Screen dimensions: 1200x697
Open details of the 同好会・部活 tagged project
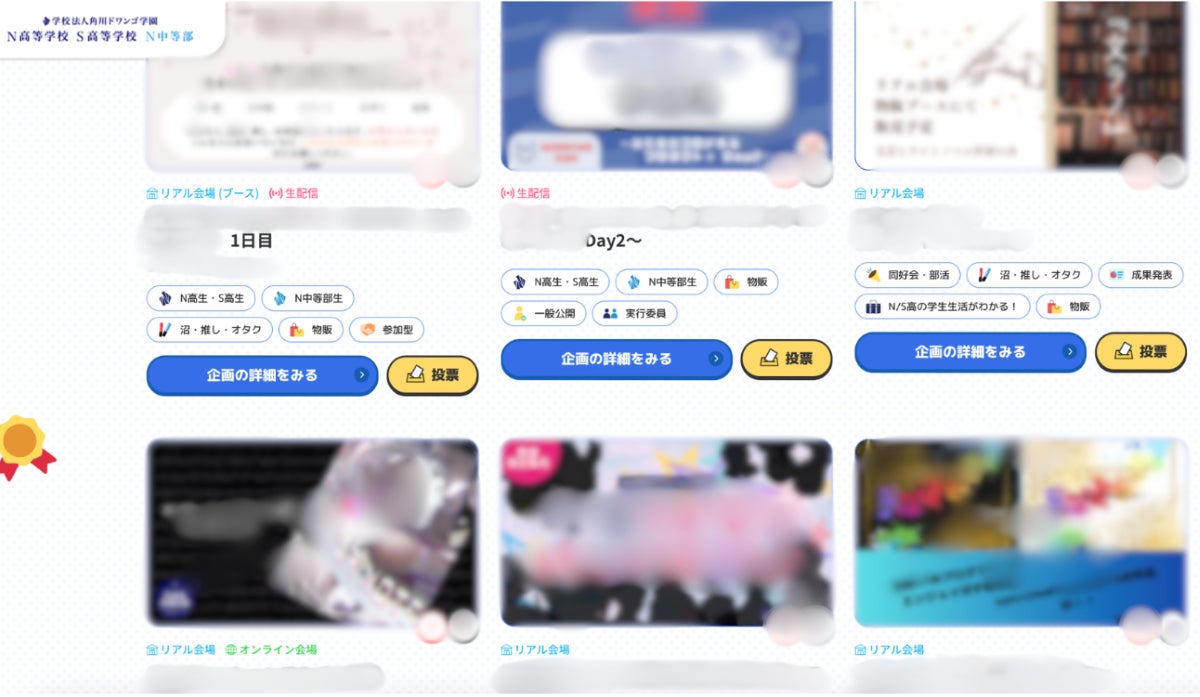click(970, 352)
